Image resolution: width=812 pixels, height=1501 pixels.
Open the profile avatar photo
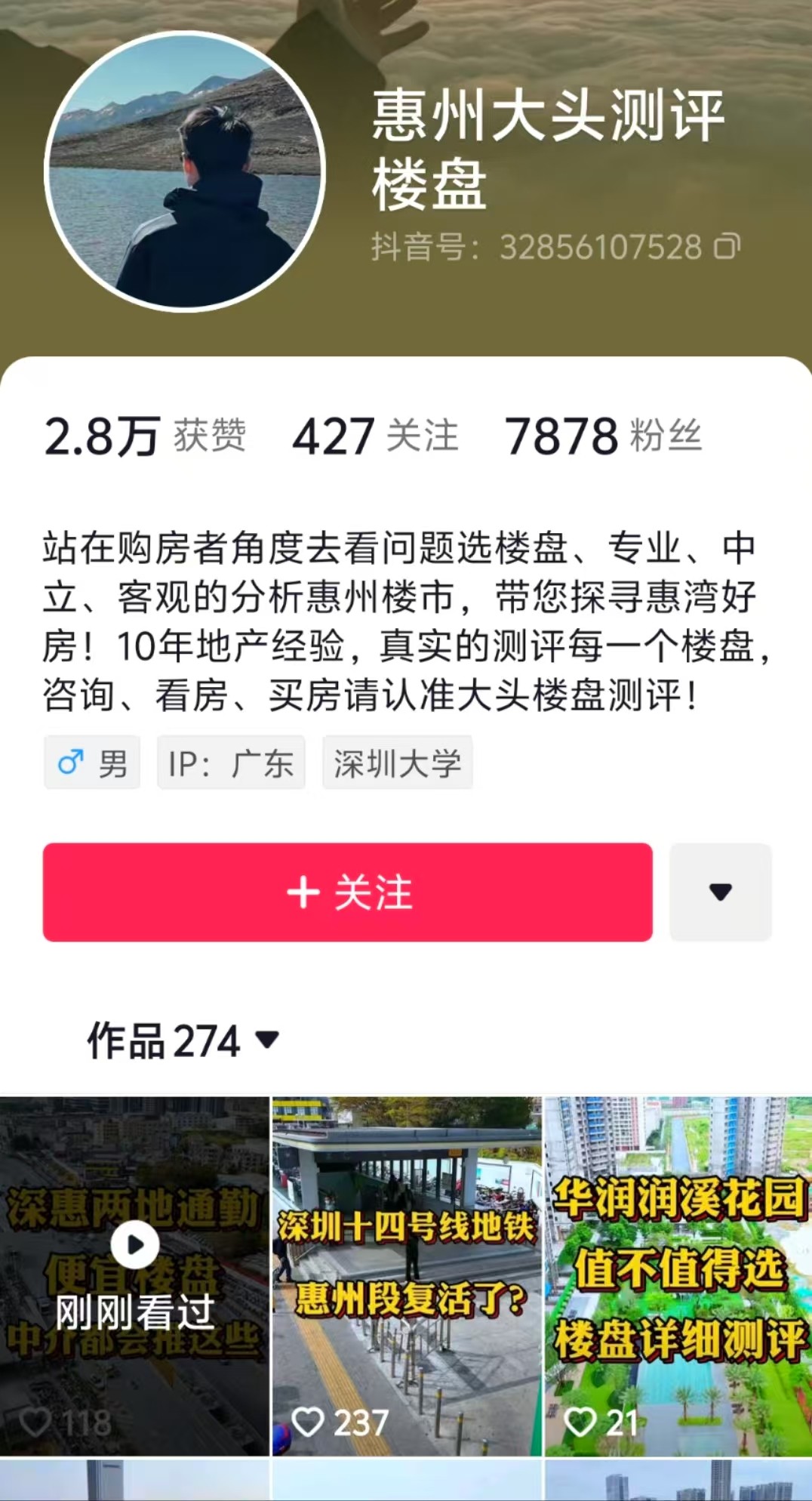tap(185, 171)
